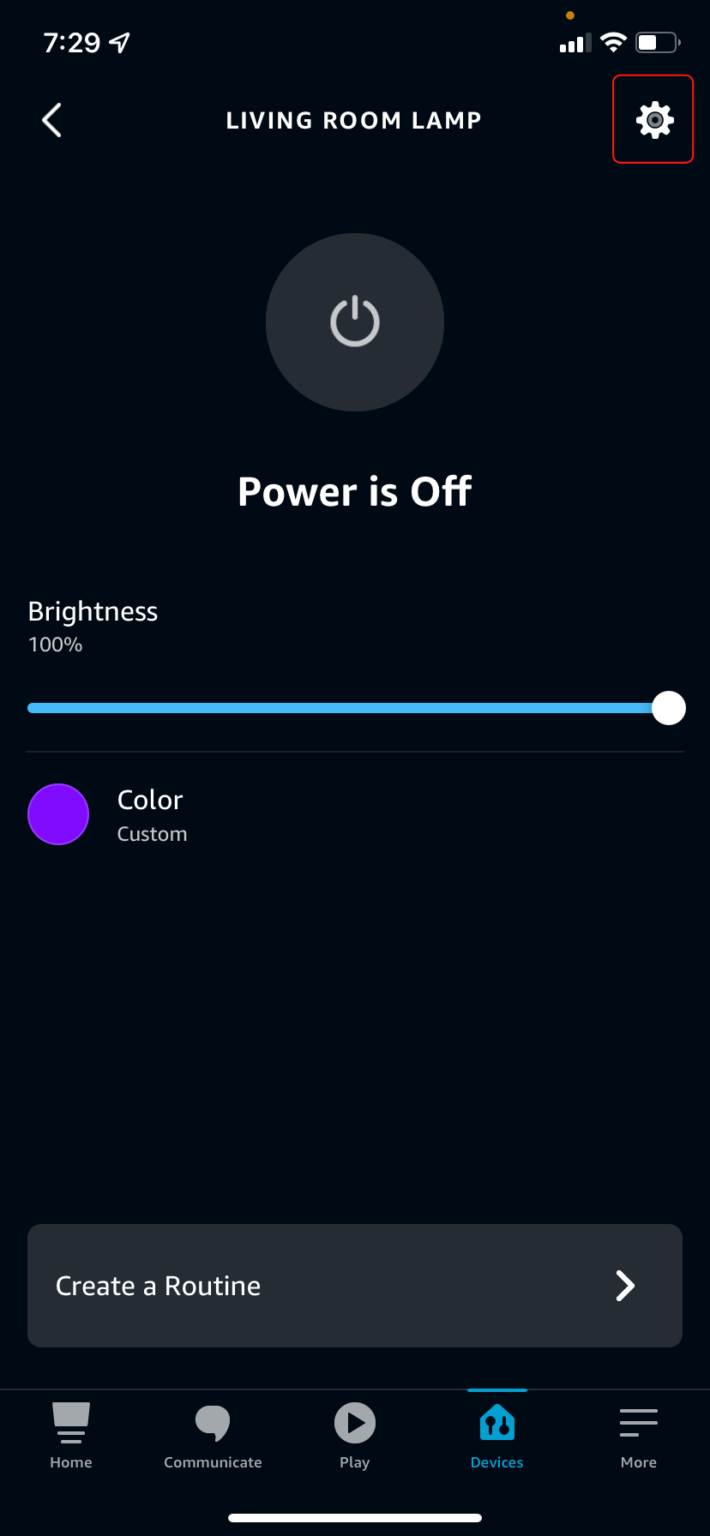Image resolution: width=710 pixels, height=1536 pixels.
Task: Open the lamp settings gear
Action: 654,120
